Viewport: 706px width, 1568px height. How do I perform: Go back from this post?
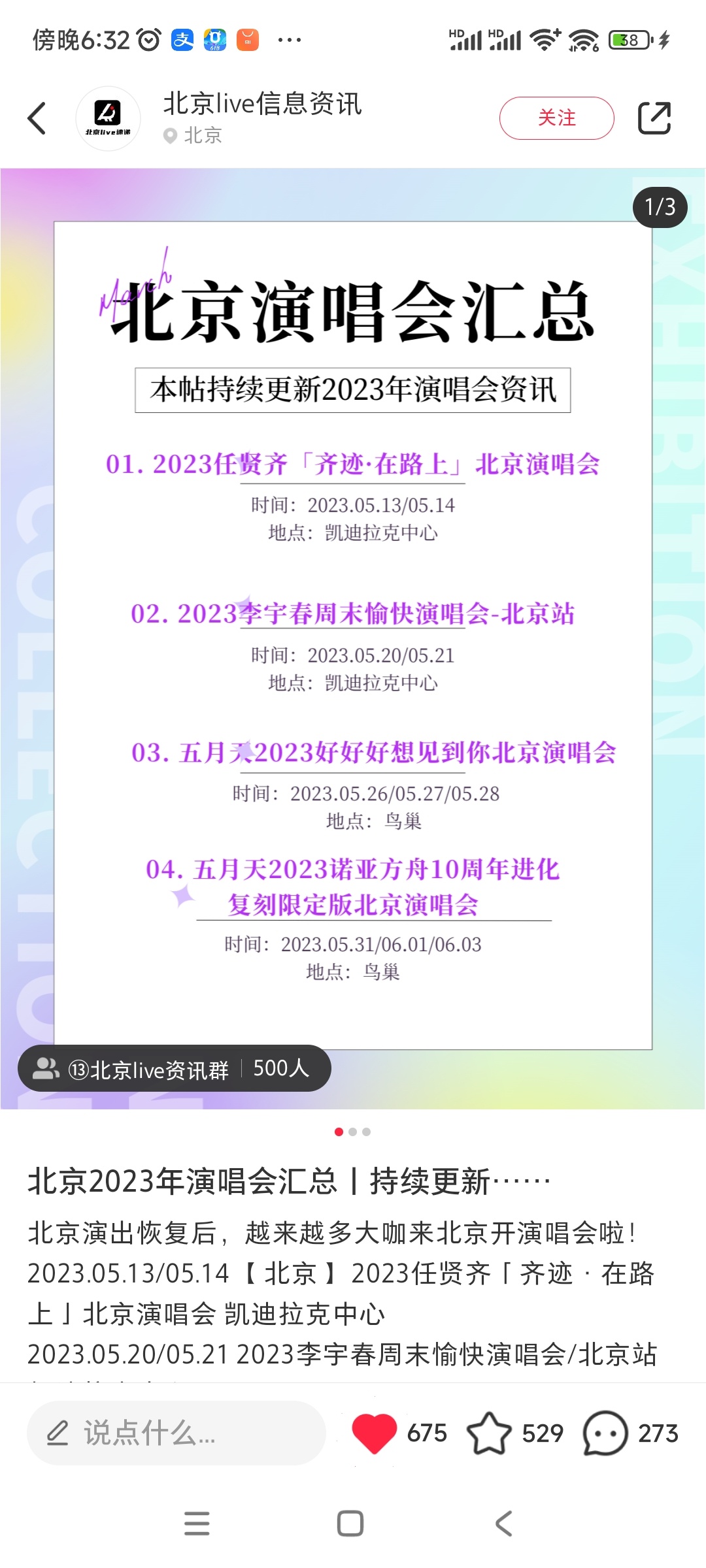(x=37, y=118)
